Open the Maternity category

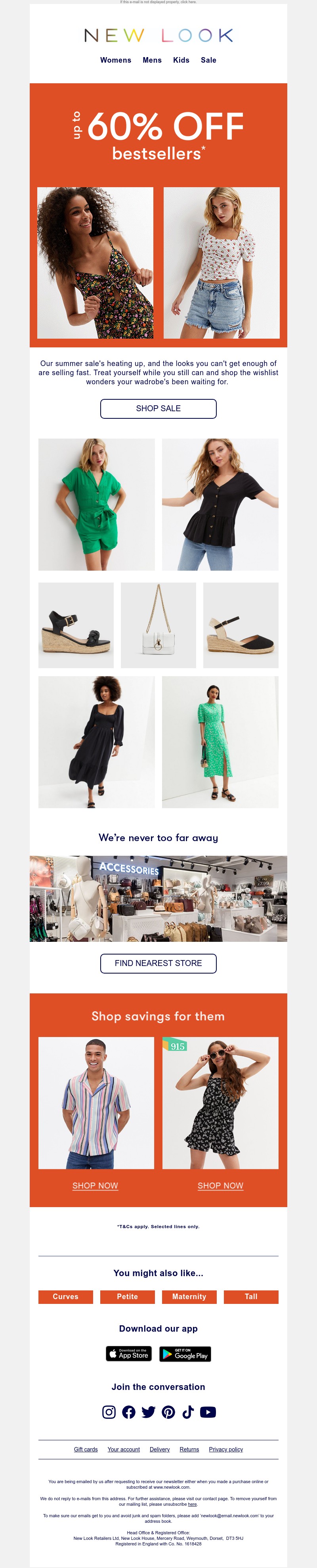click(189, 1296)
